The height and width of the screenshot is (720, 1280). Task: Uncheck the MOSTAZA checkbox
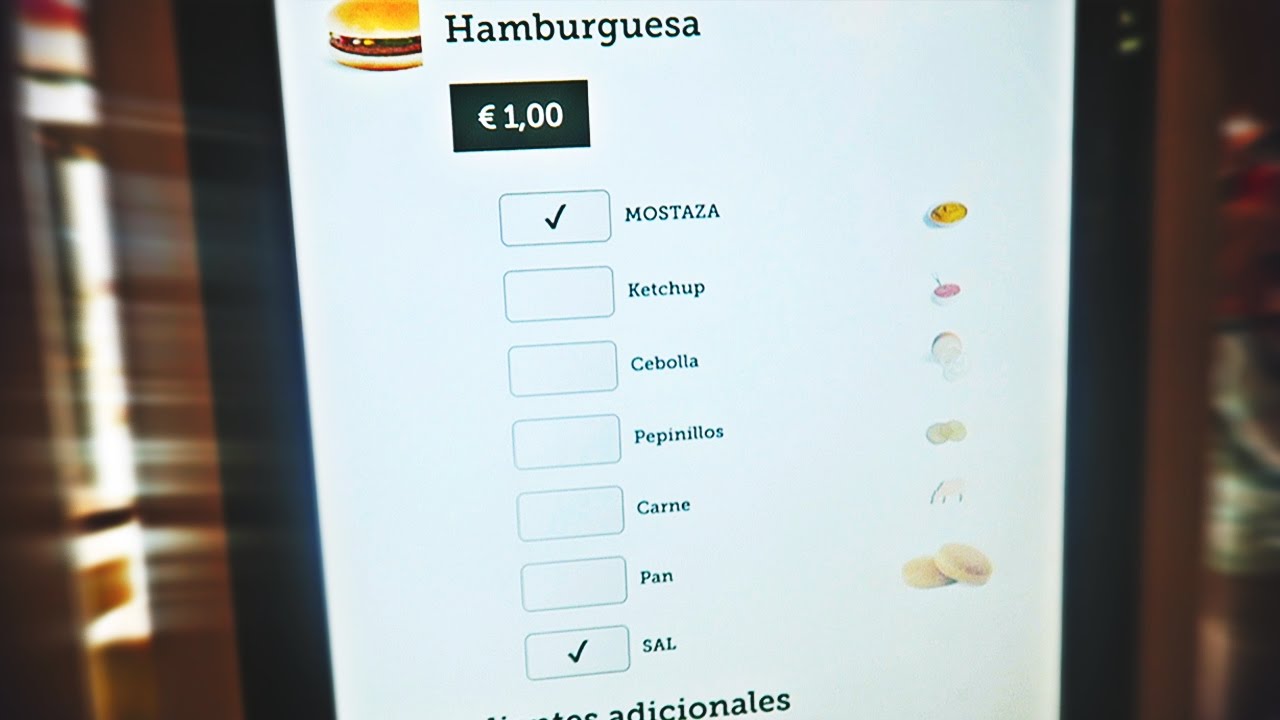coord(555,217)
